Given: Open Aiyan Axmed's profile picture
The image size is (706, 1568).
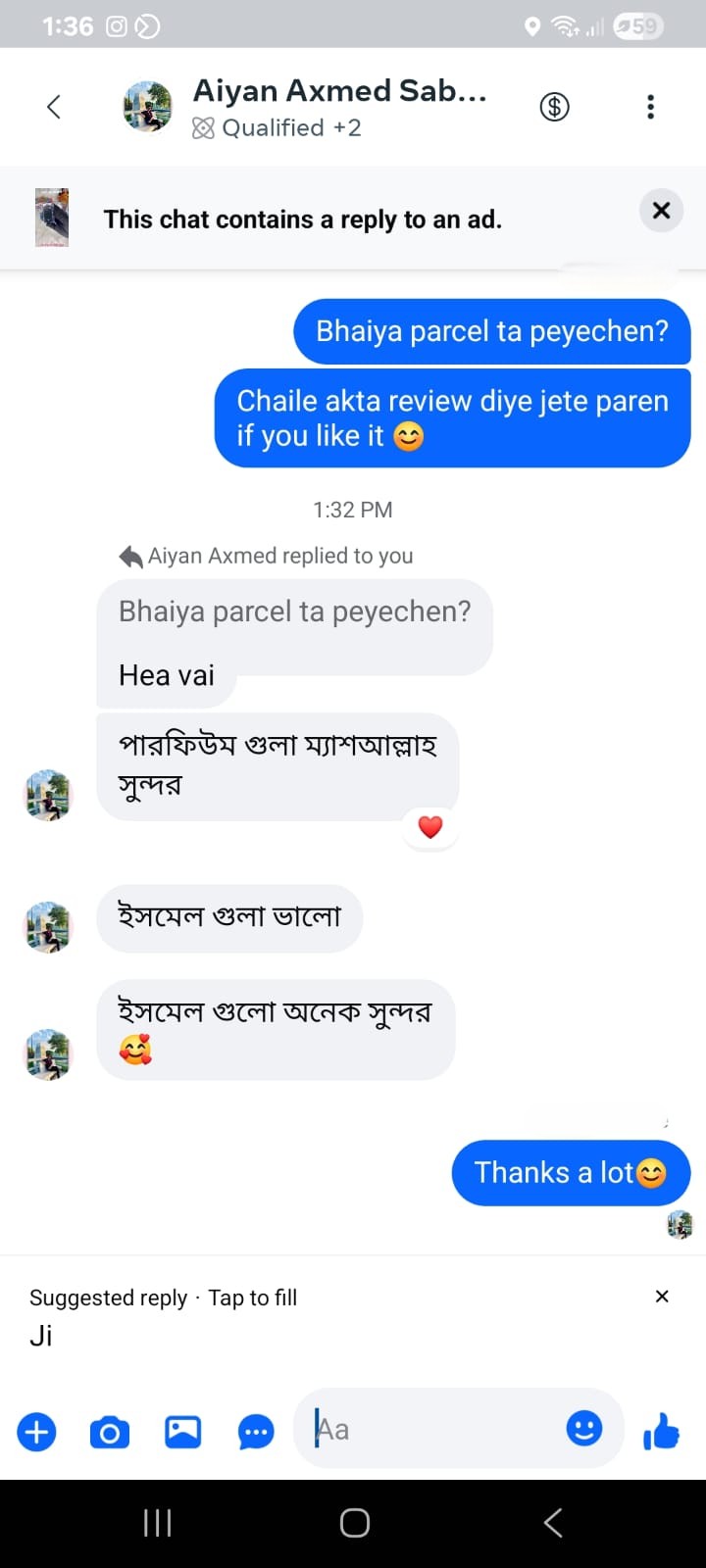Looking at the screenshot, I should [147, 106].
